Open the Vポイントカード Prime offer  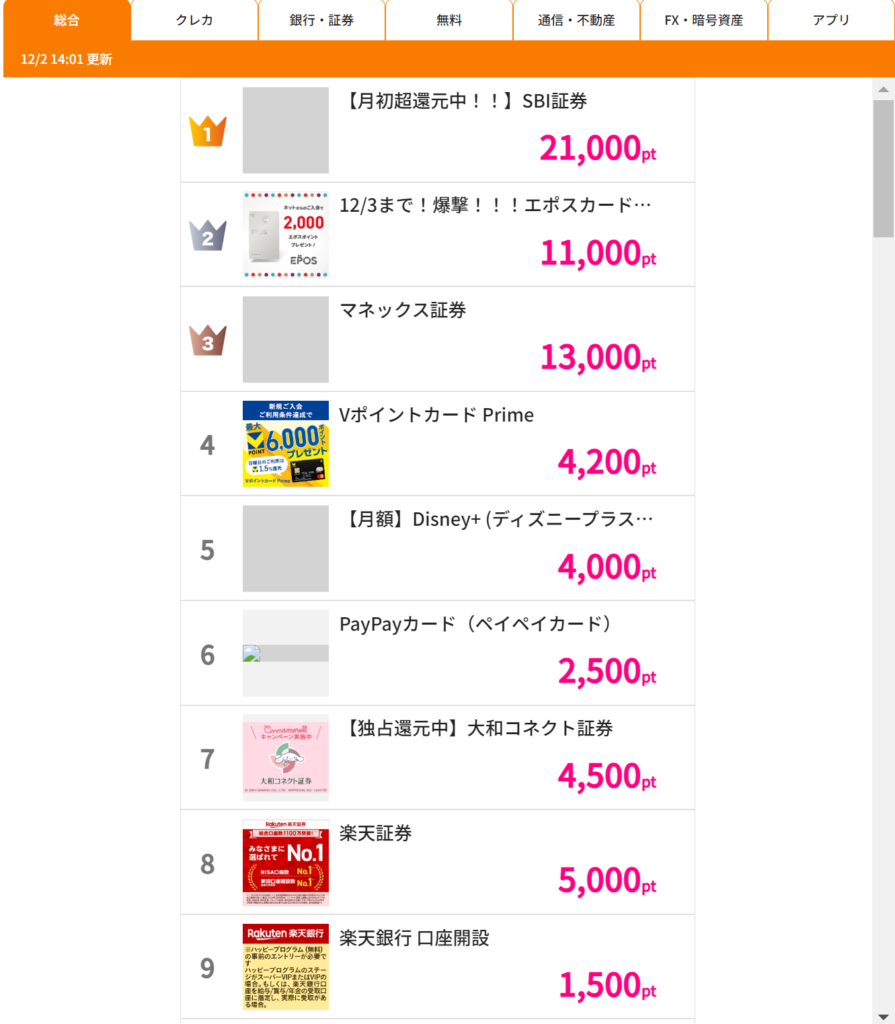click(x=437, y=415)
